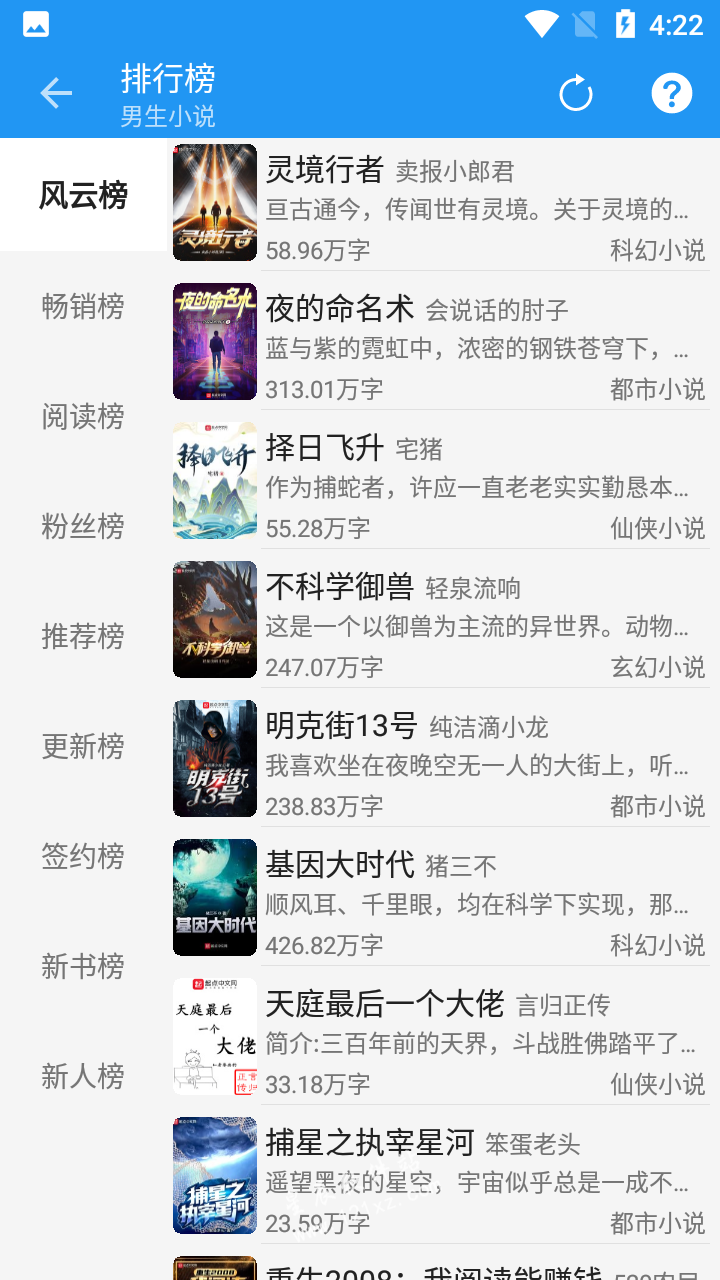Open the help question mark icon
720x1280 pixels.
[671, 94]
